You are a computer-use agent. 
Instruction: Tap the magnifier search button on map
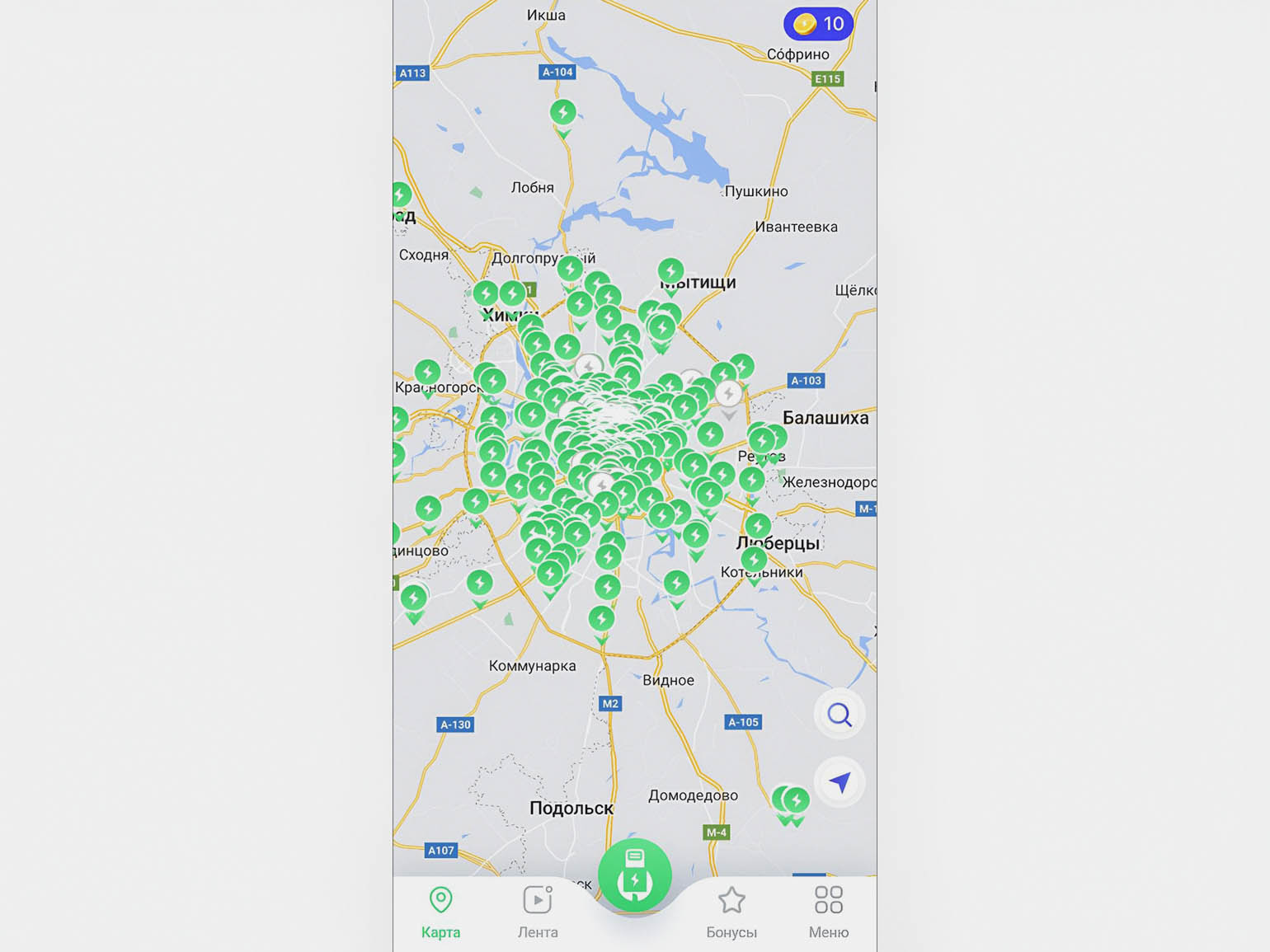click(x=839, y=714)
